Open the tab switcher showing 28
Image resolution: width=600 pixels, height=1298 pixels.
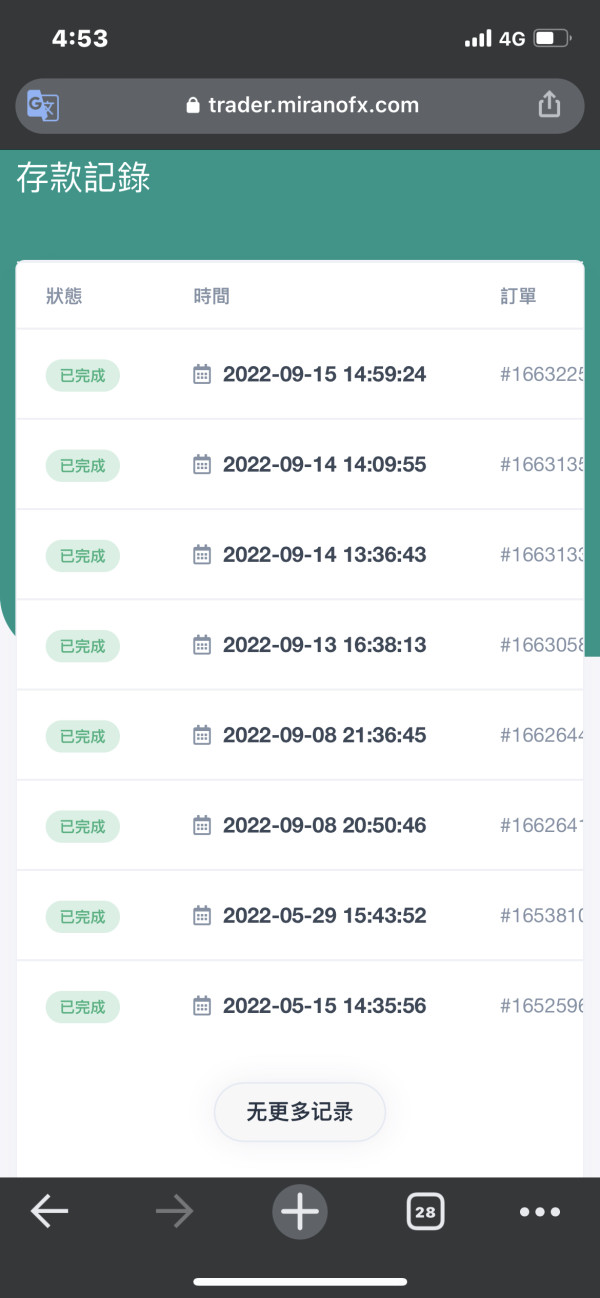pyautogui.click(x=425, y=1212)
